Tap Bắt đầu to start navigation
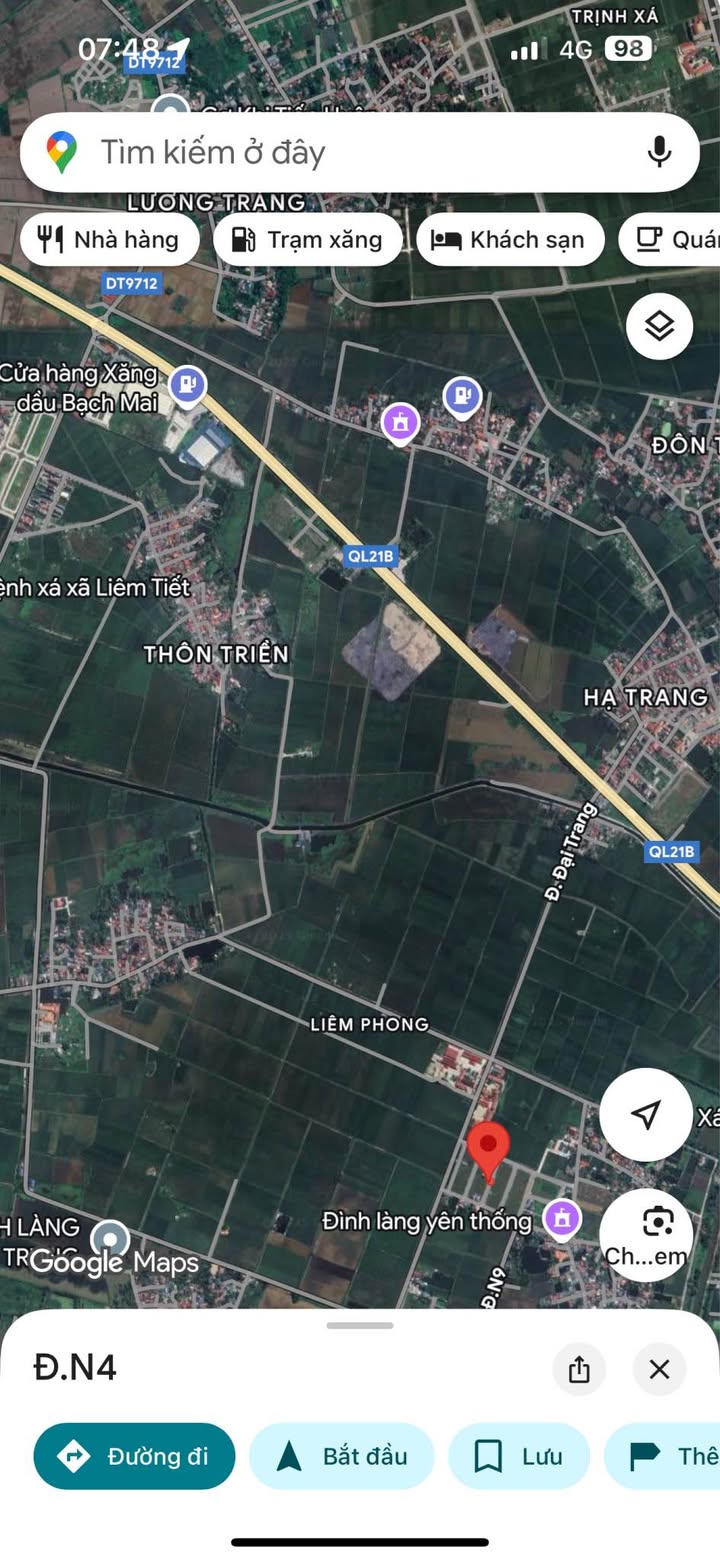This screenshot has width=720, height=1560. coord(342,1456)
